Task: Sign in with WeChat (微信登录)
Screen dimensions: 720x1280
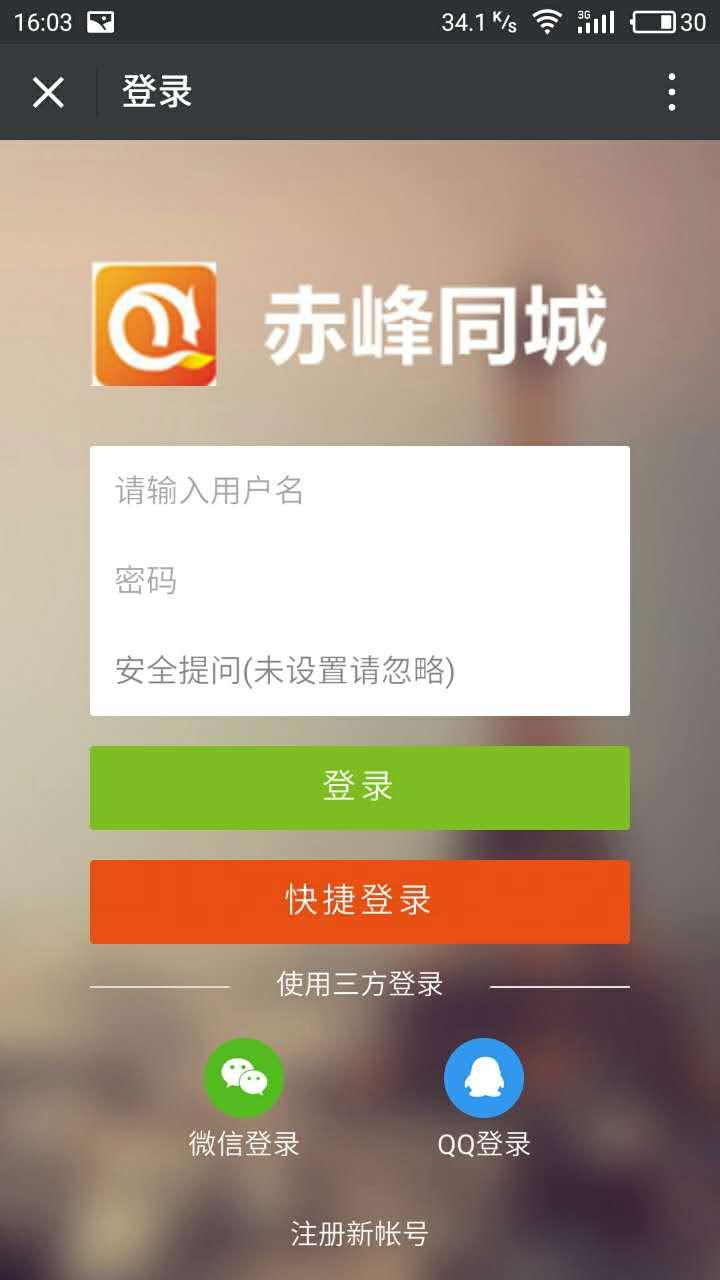Action: point(244,1079)
